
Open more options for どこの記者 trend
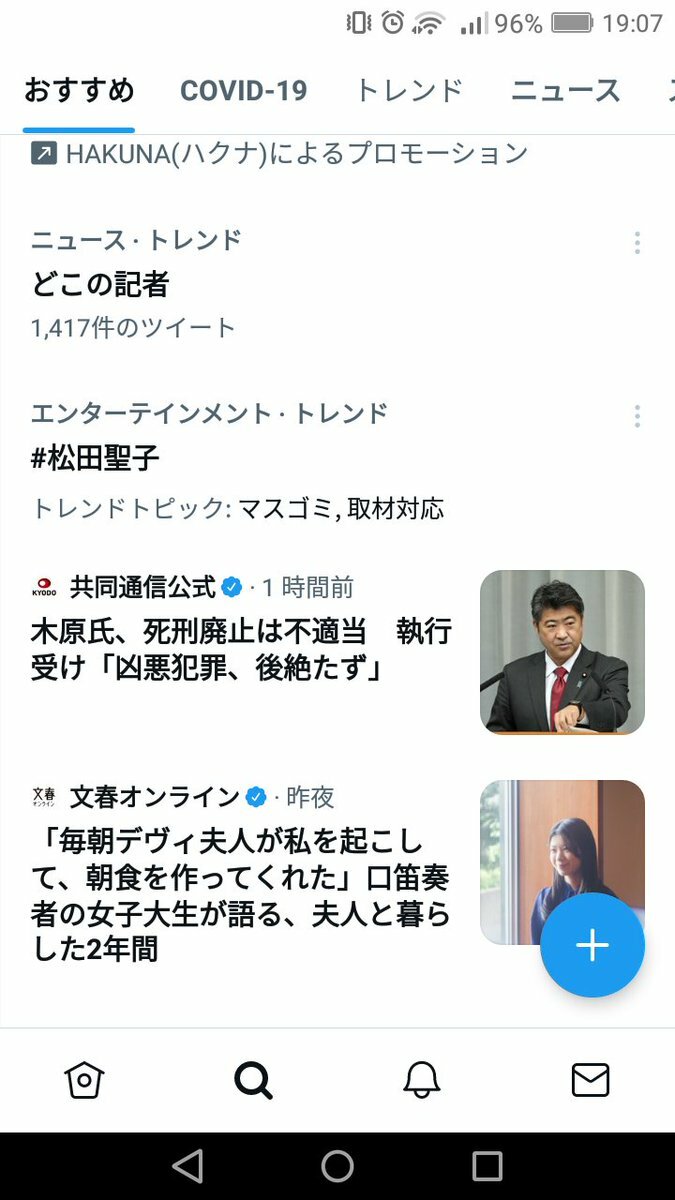click(637, 242)
